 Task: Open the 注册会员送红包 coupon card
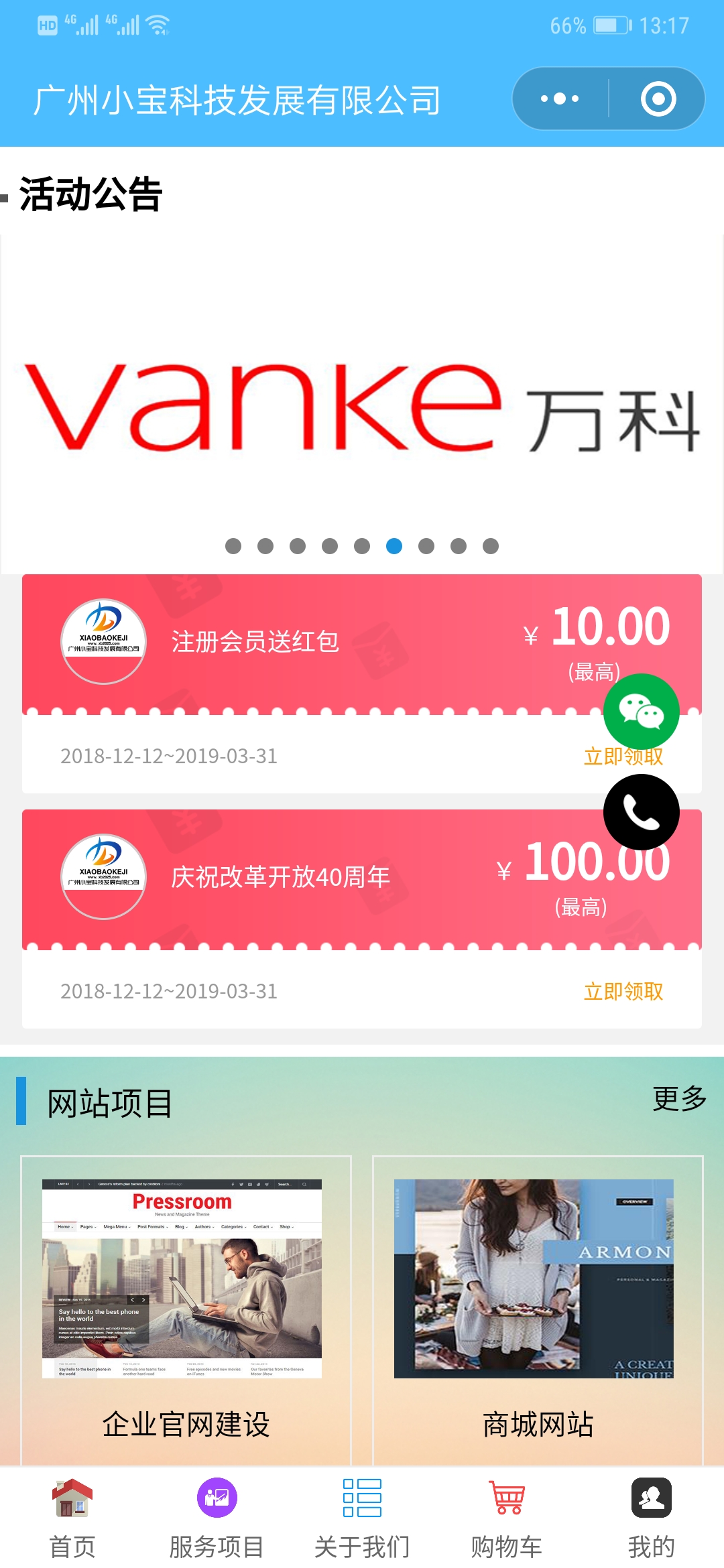tap(362, 684)
